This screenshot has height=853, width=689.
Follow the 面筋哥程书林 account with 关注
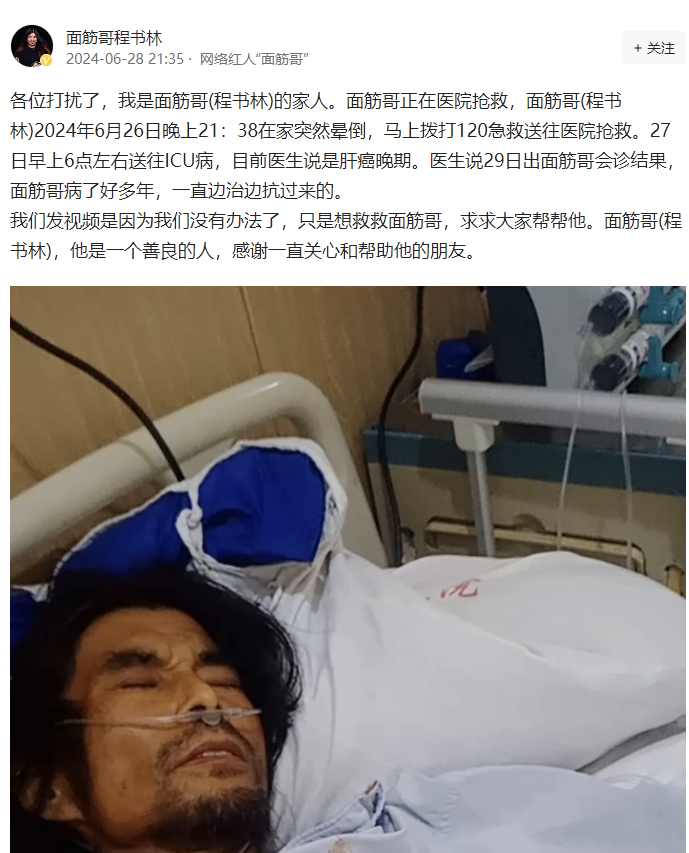[653, 47]
